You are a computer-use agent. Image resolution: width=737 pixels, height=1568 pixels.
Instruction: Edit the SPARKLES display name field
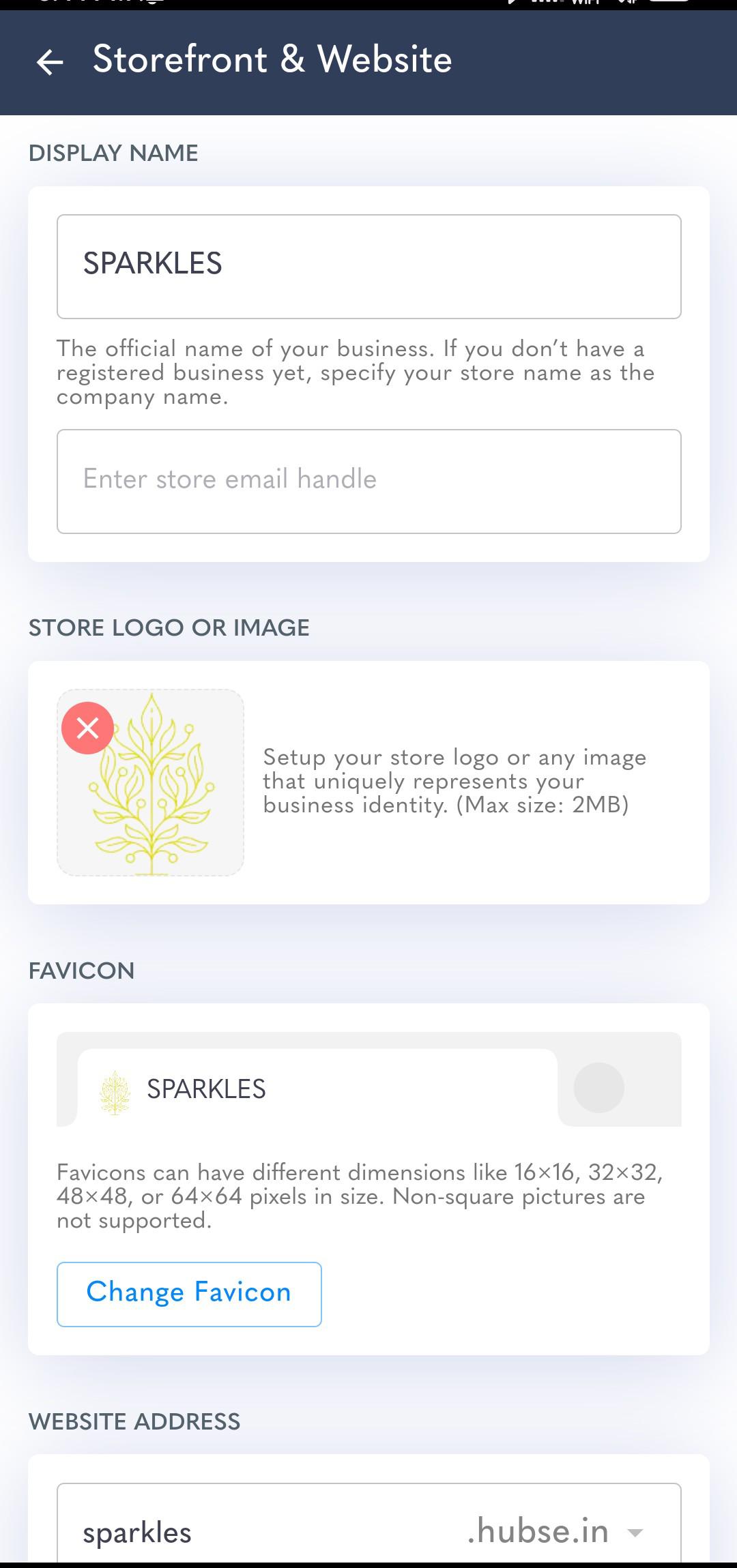369,266
